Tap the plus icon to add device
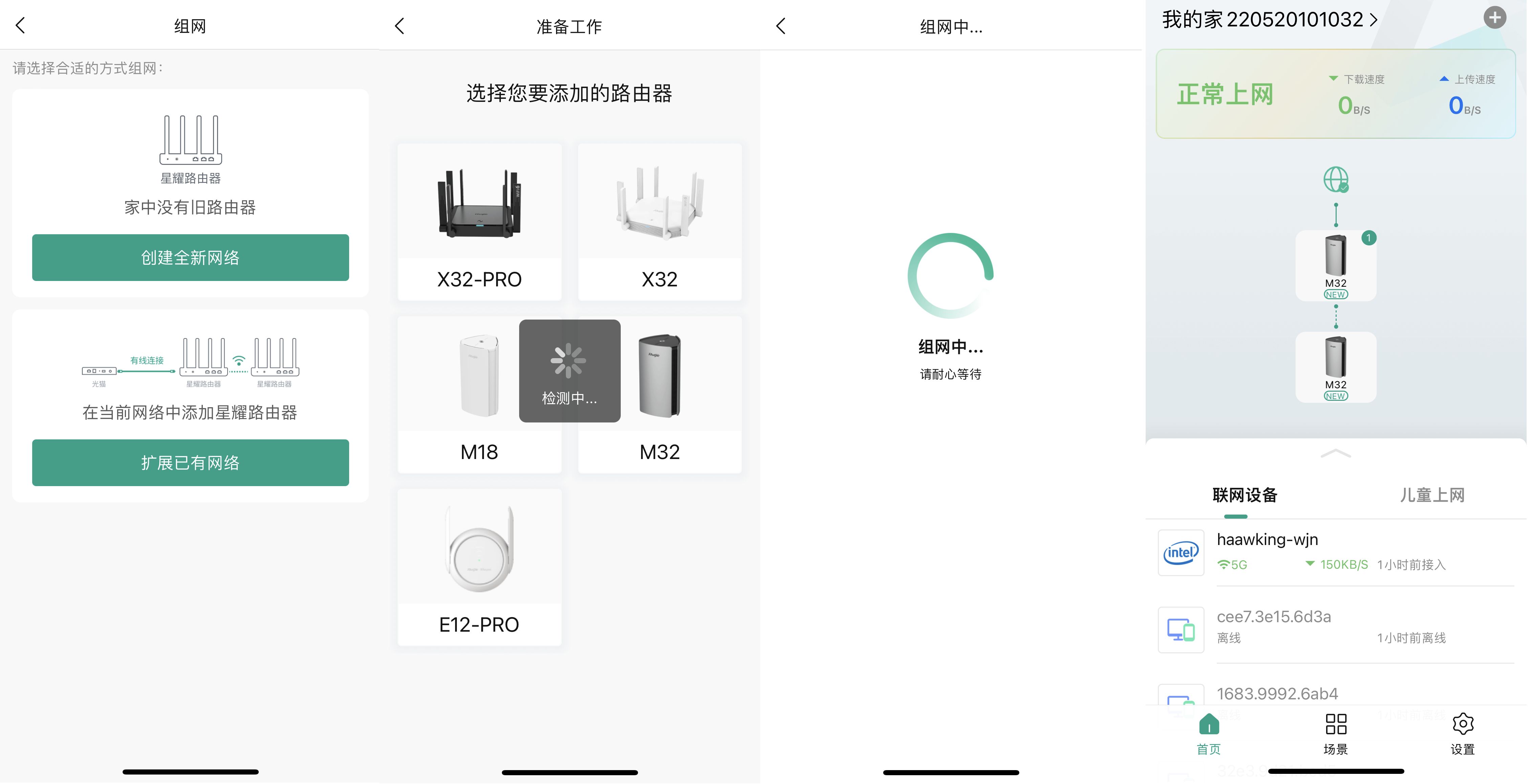Image resolution: width=1530 pixels, height=784 pixels. pos(1494,18)
